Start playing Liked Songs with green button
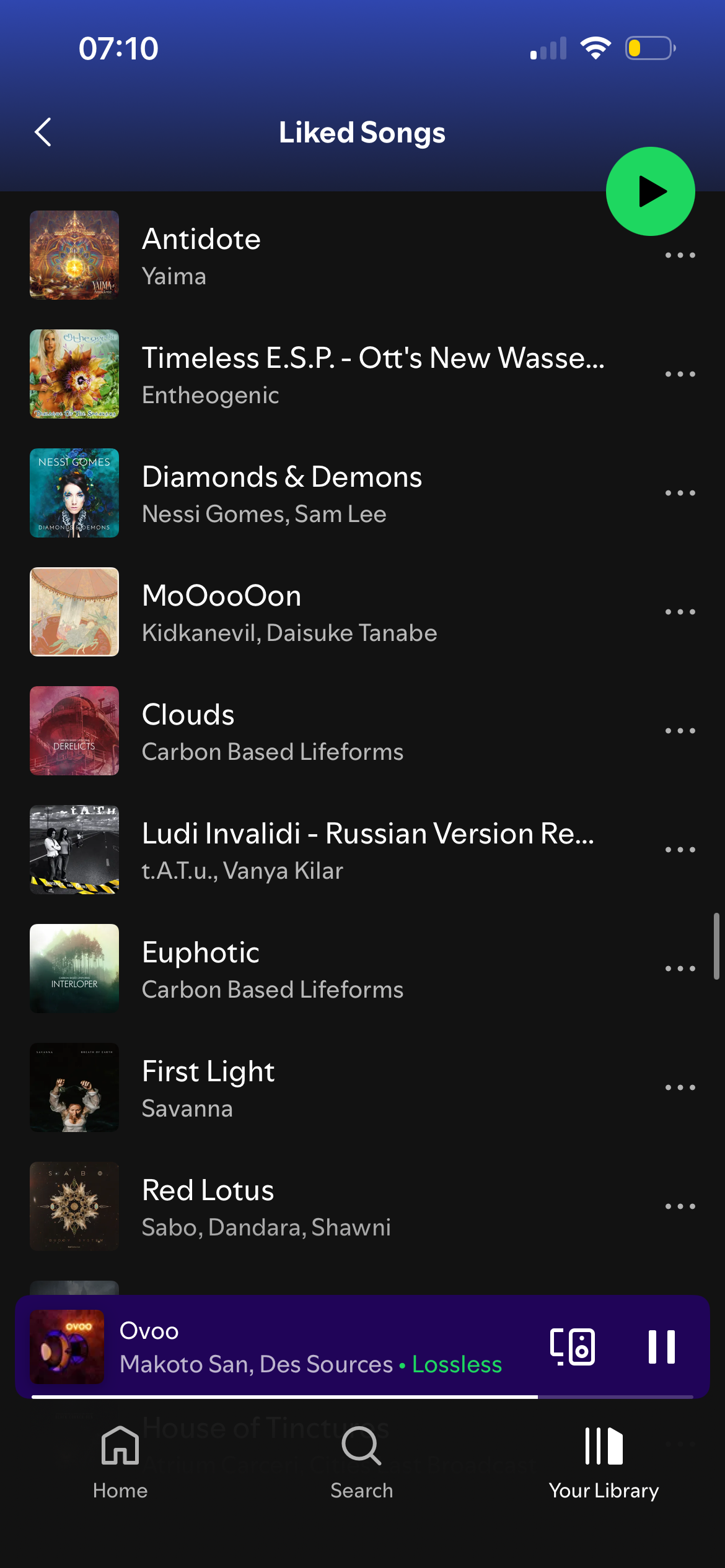Screen dimensions: 725x1568 650,191
